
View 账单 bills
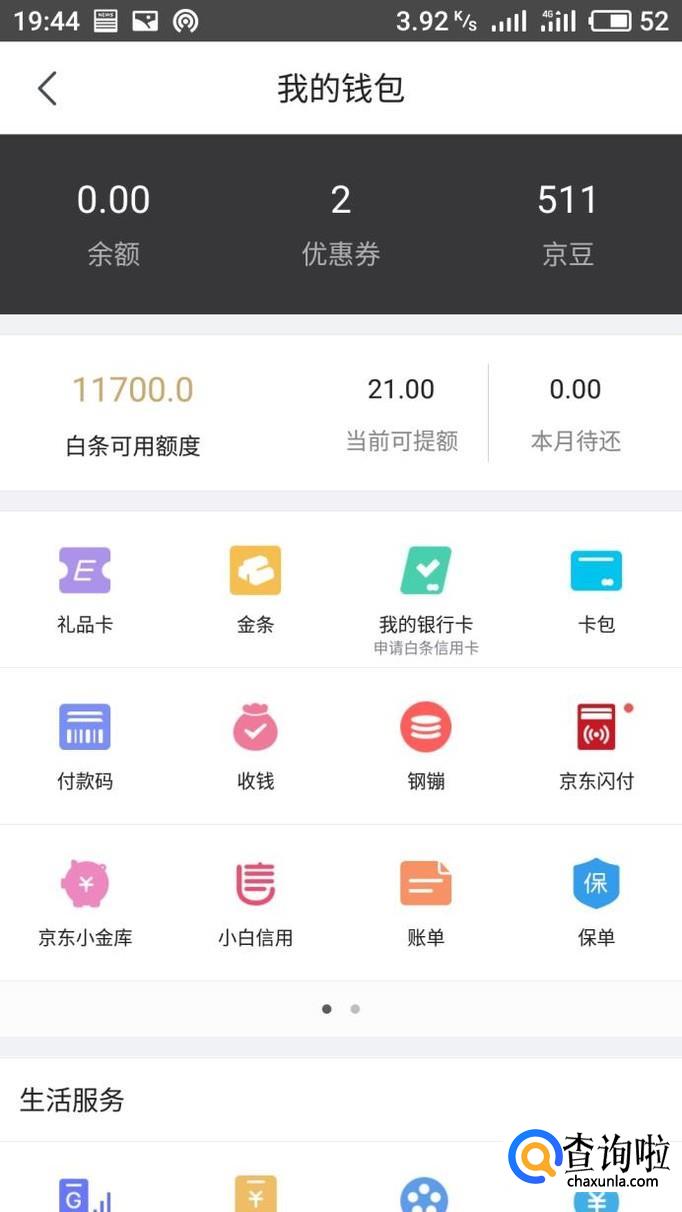click(x=426, y=902)
